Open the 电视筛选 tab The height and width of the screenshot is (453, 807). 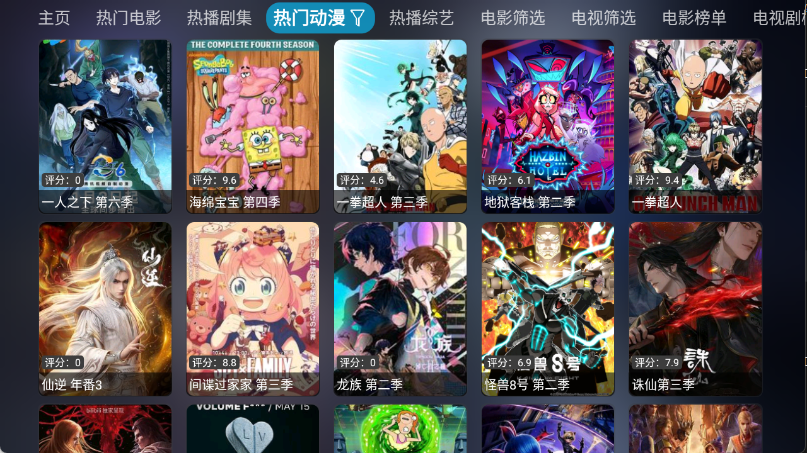pyautogui.click(x=603, y=18)
